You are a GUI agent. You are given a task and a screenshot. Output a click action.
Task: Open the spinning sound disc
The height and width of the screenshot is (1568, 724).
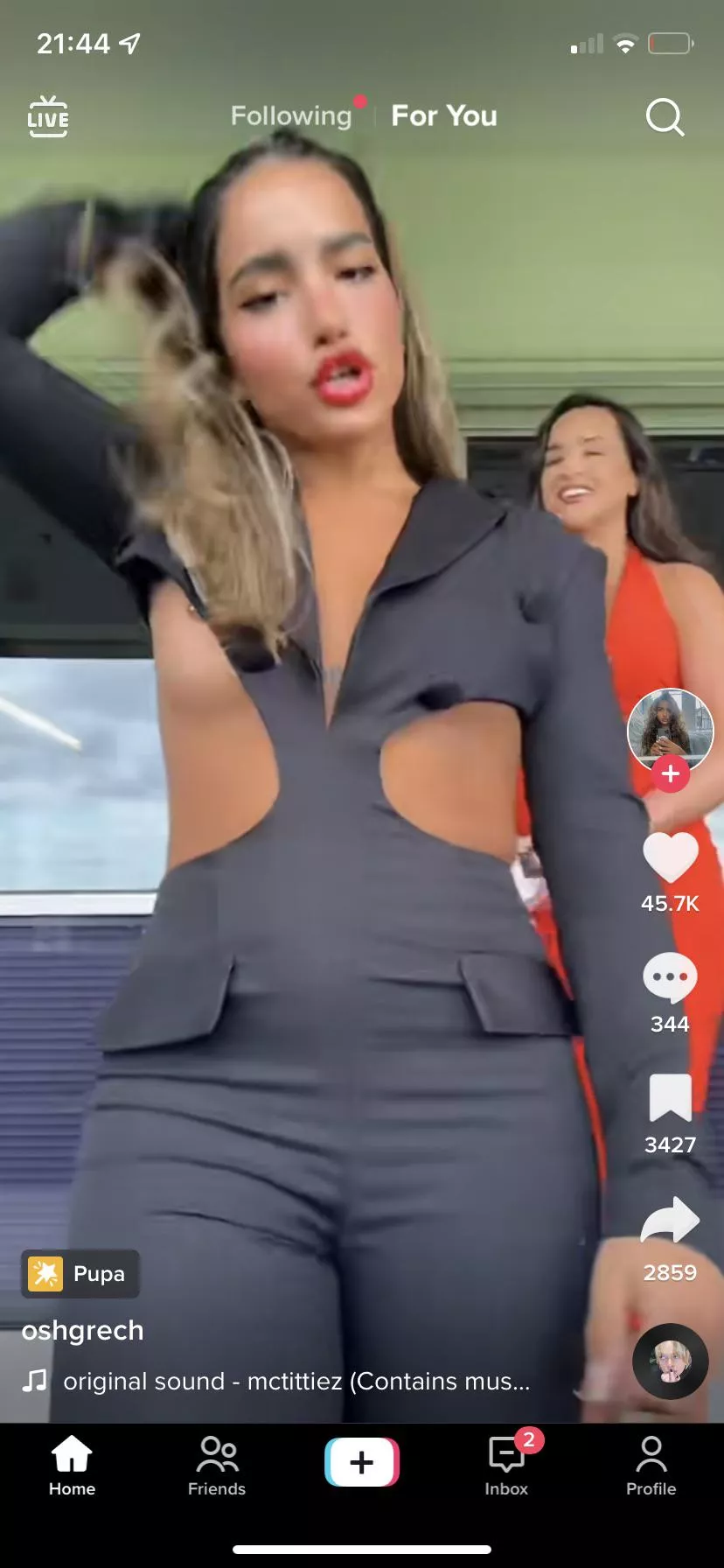pyautogui.click(x=671, y=1361)
